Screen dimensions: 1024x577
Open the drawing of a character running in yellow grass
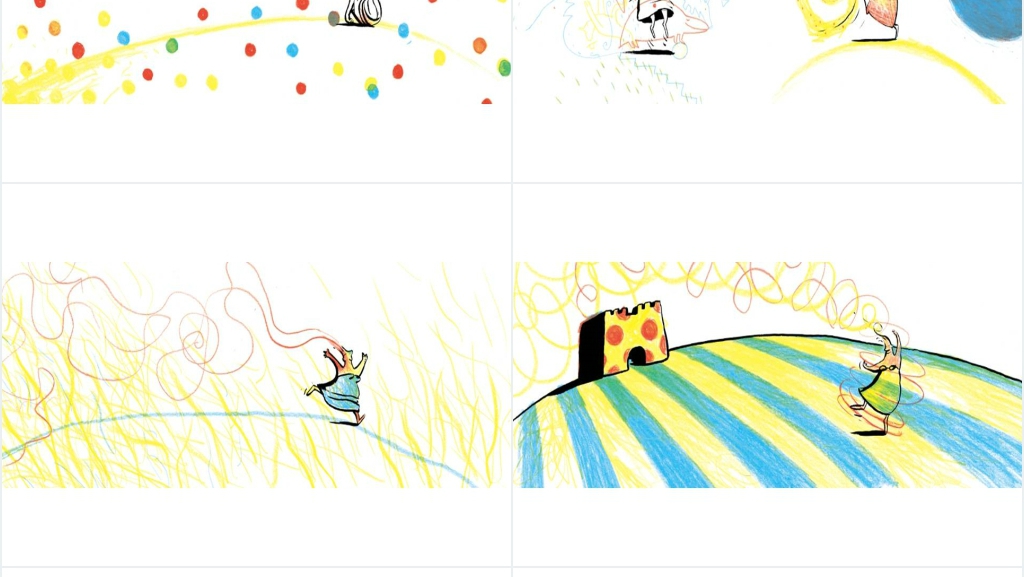point(256,375)
